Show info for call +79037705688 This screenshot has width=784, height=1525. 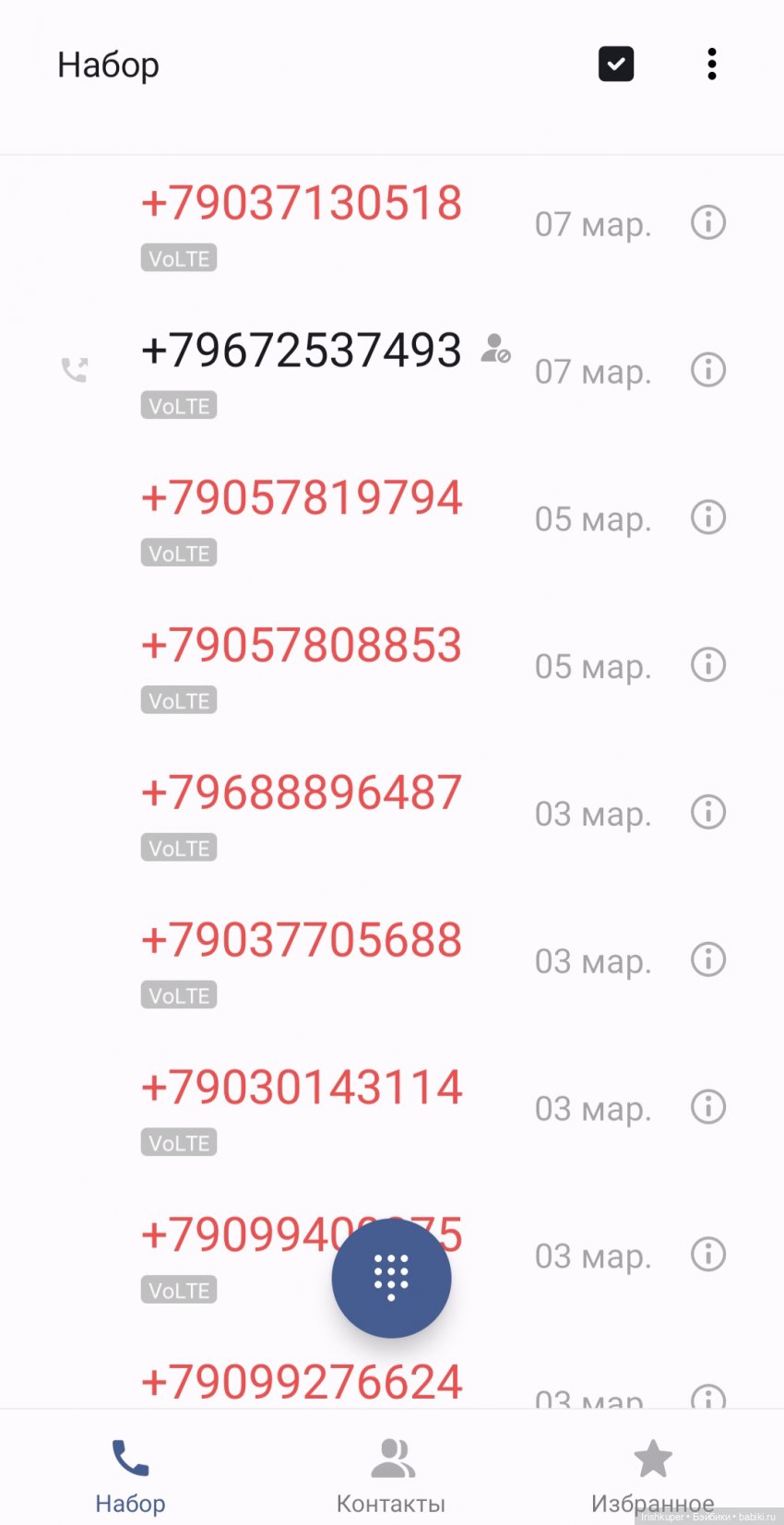708,959
